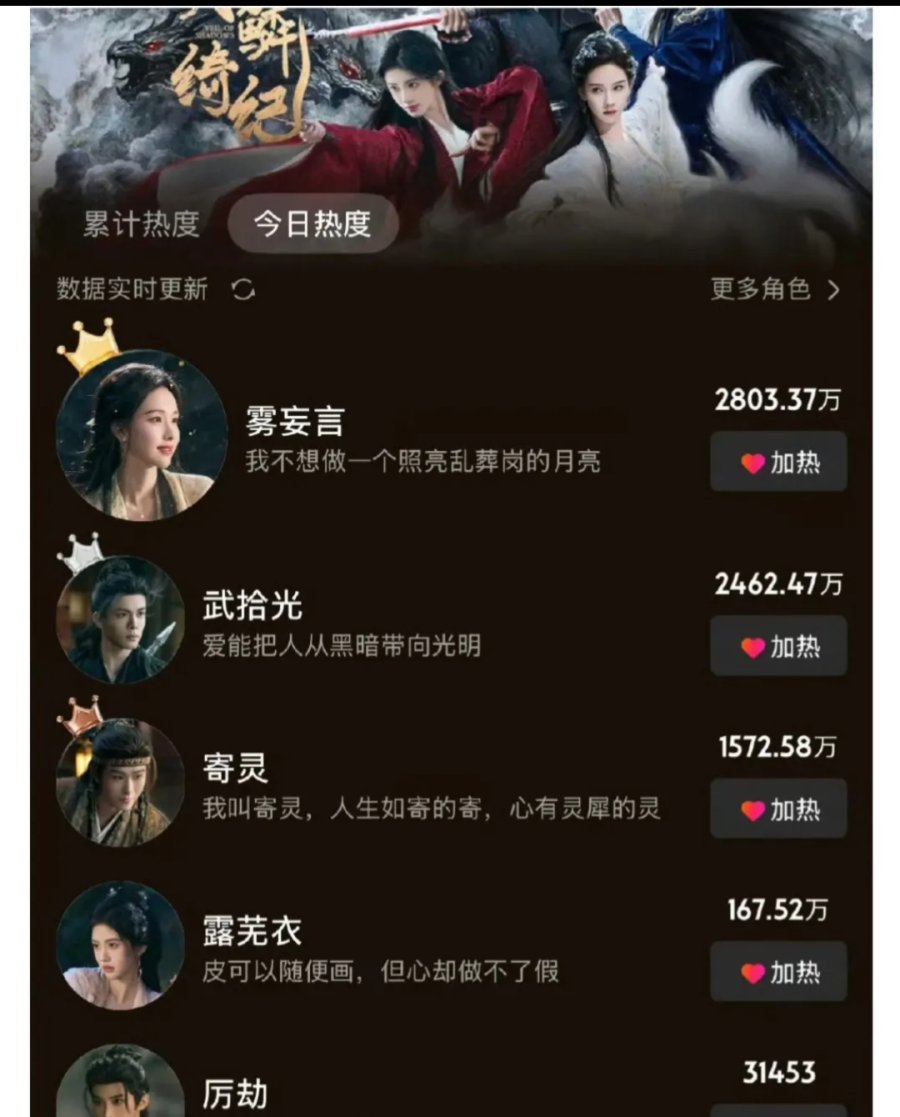The height and width of the screenshot is (1117, 900).
Task: Tap 加热 for 雾妄言
Action: coord(778,462)
